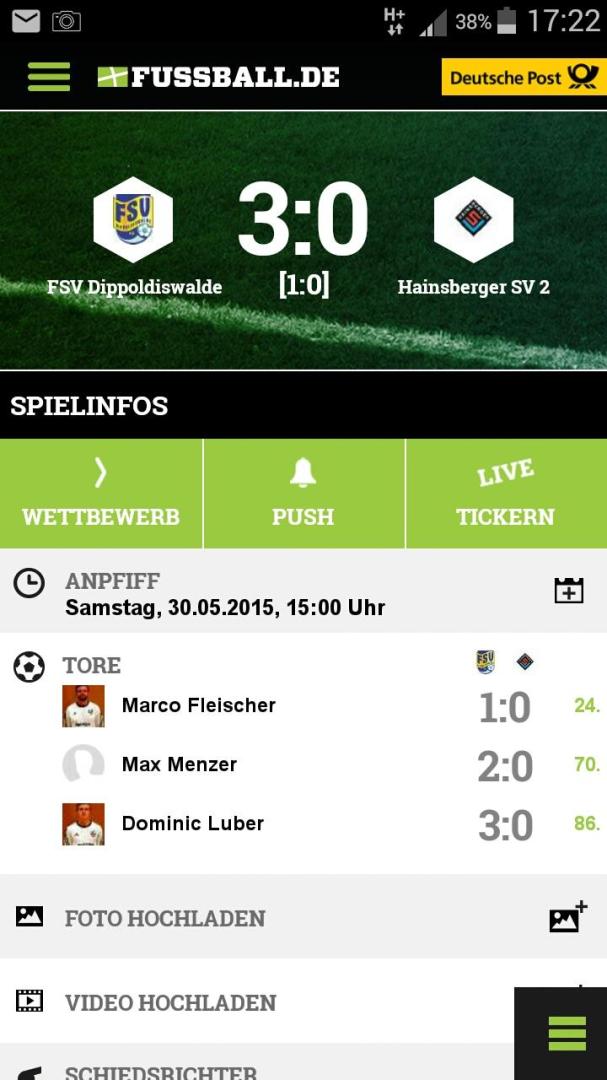Start Live Tickern for this match
607x1080 pixels.
click(505, 494)
